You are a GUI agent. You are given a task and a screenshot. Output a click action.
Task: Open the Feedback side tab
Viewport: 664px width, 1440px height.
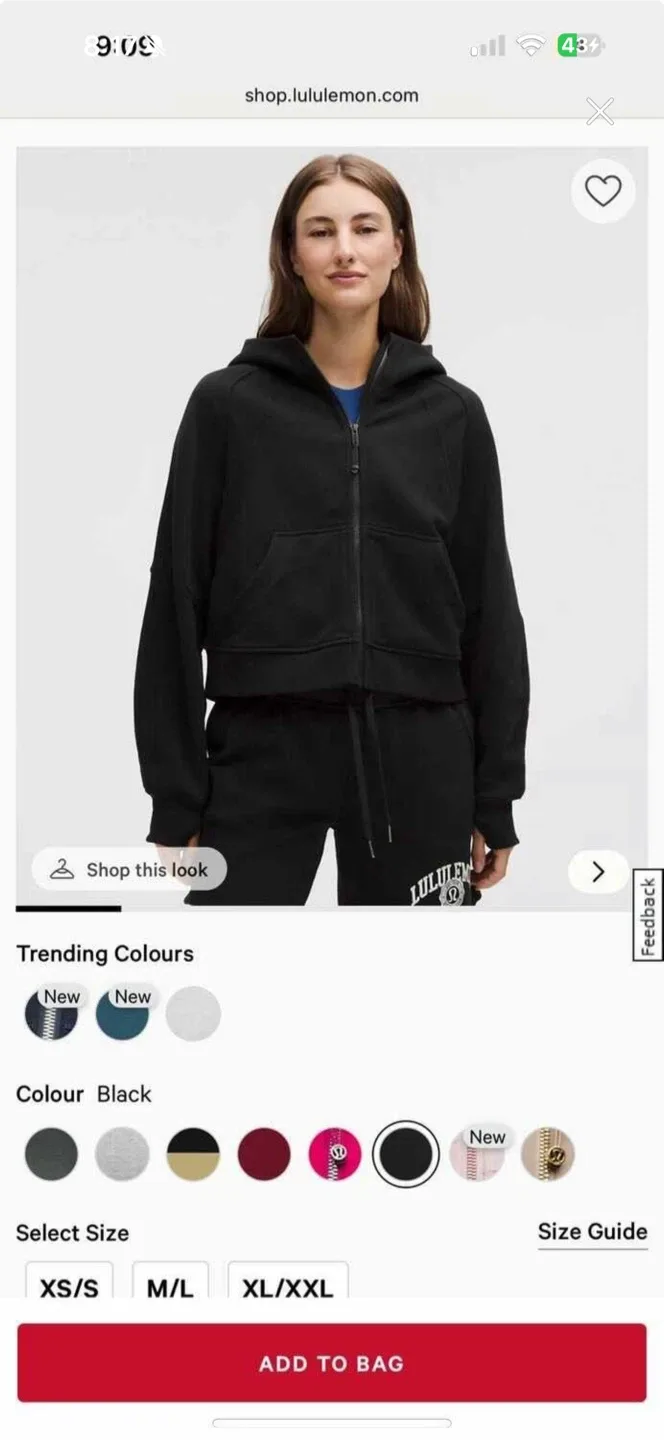648,915
